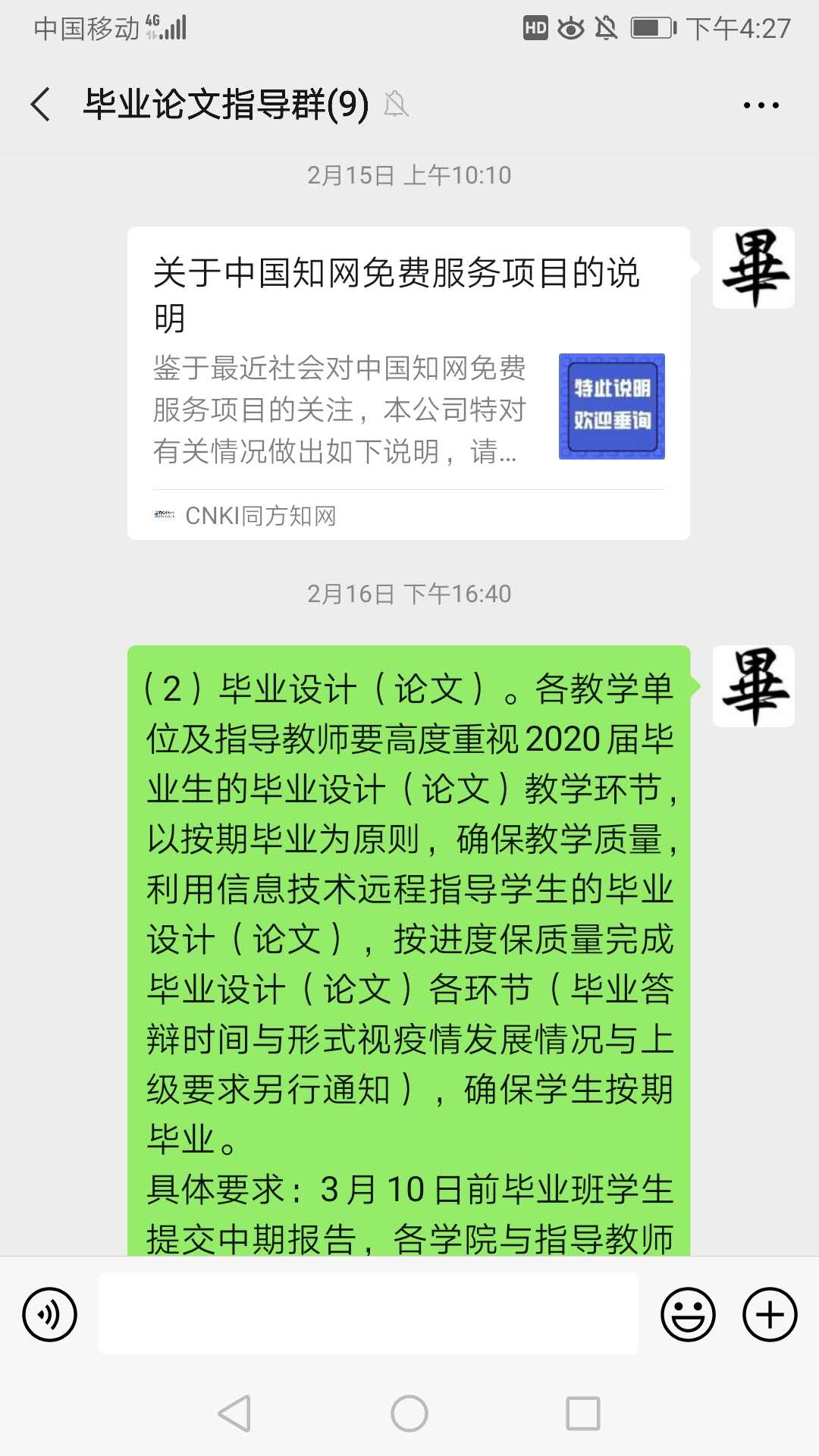819x1456 pixels.
Task: Open the emoji picker
Action: (x=688, y=1314)
